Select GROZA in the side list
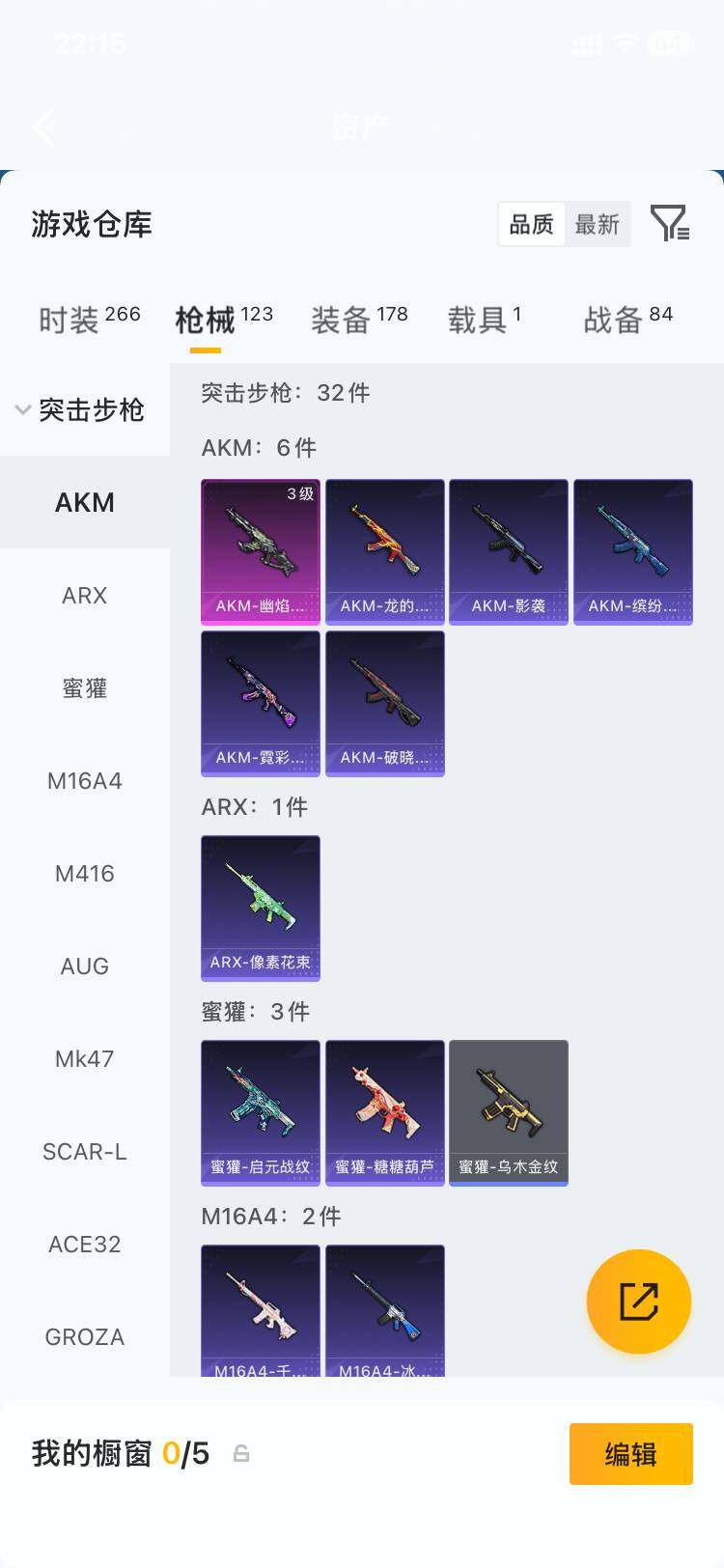Screen dimensions: 724x1568 coord(85,1337)
